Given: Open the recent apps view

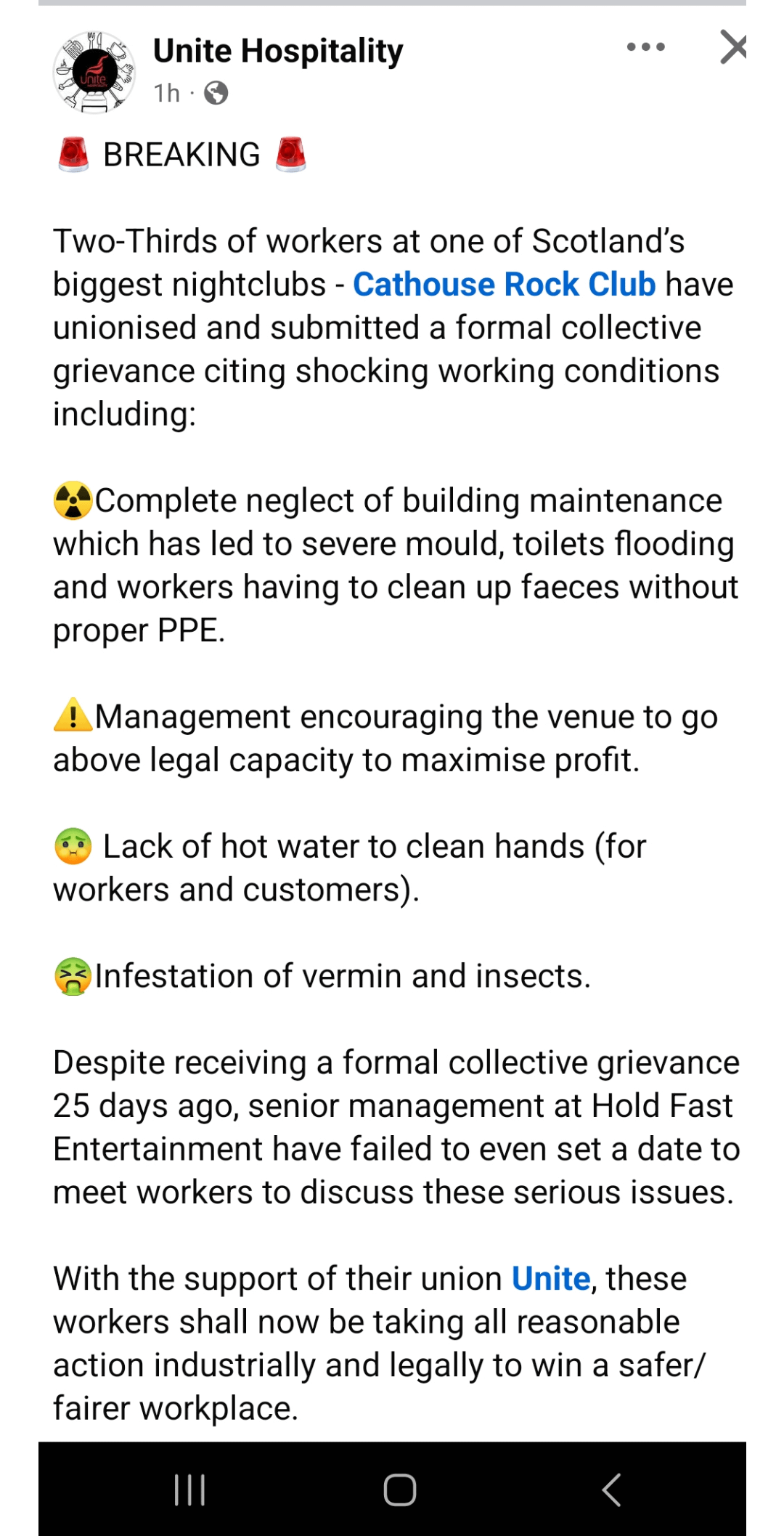Looking at the screenshot, I should [190, 1490].
